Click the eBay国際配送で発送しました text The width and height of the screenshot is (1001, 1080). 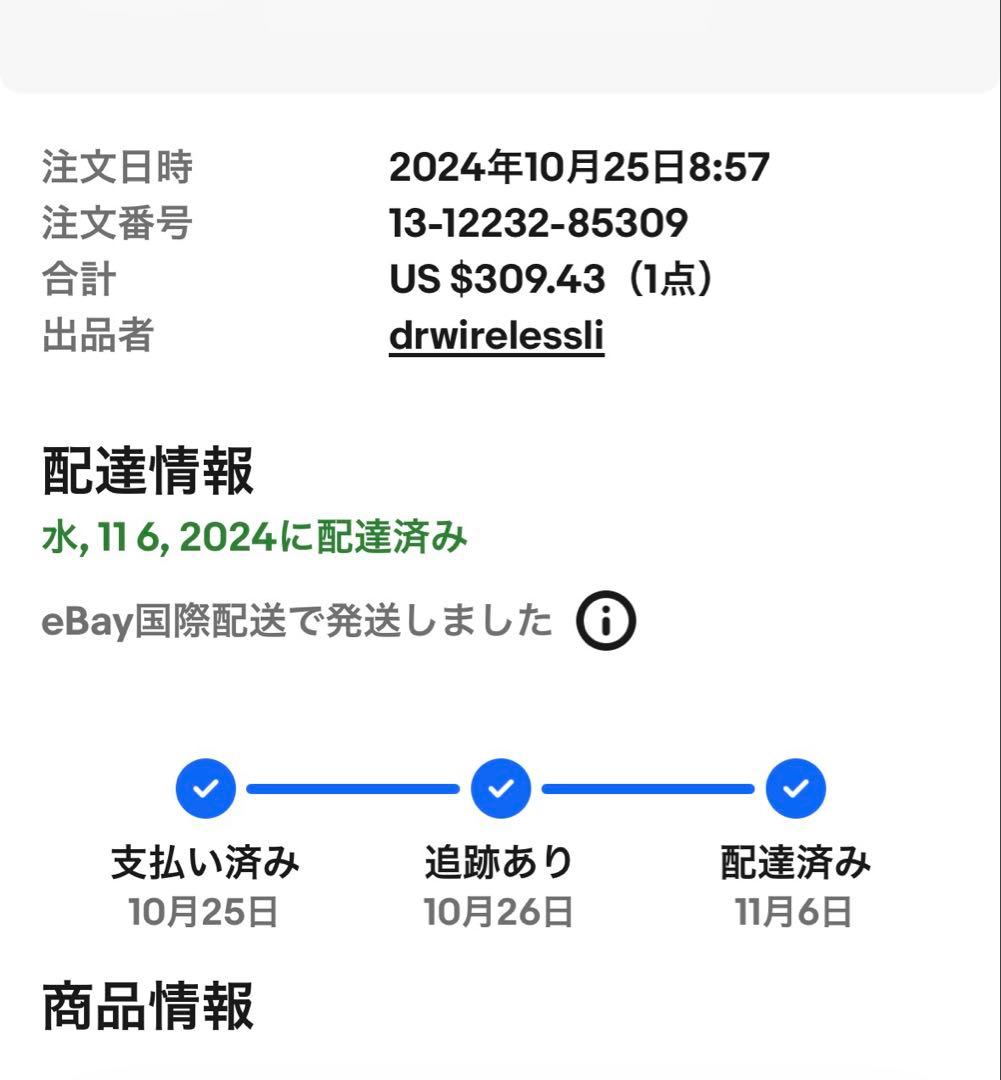[295, 620]
